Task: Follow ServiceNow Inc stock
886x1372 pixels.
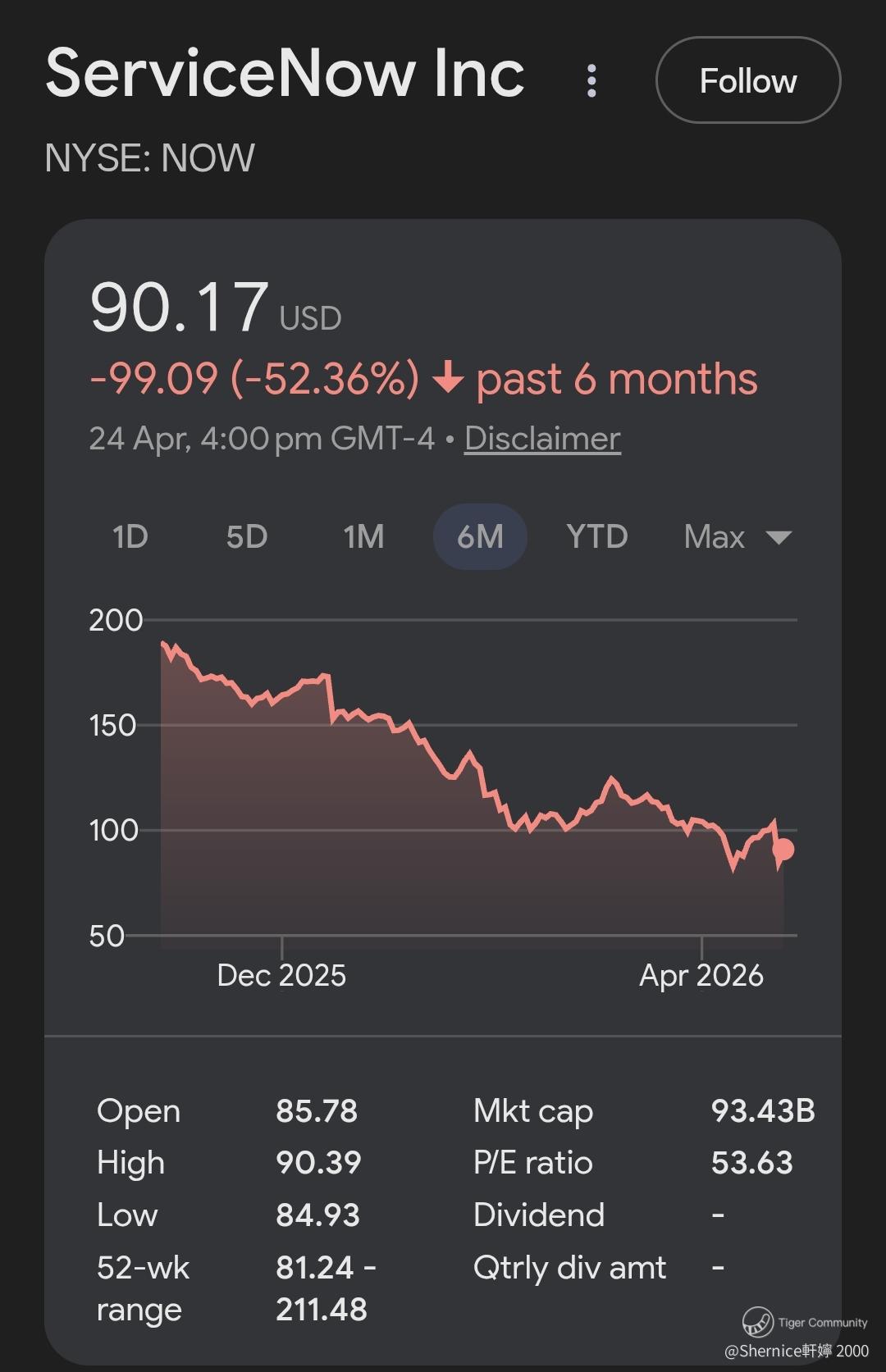Action: 747,80
